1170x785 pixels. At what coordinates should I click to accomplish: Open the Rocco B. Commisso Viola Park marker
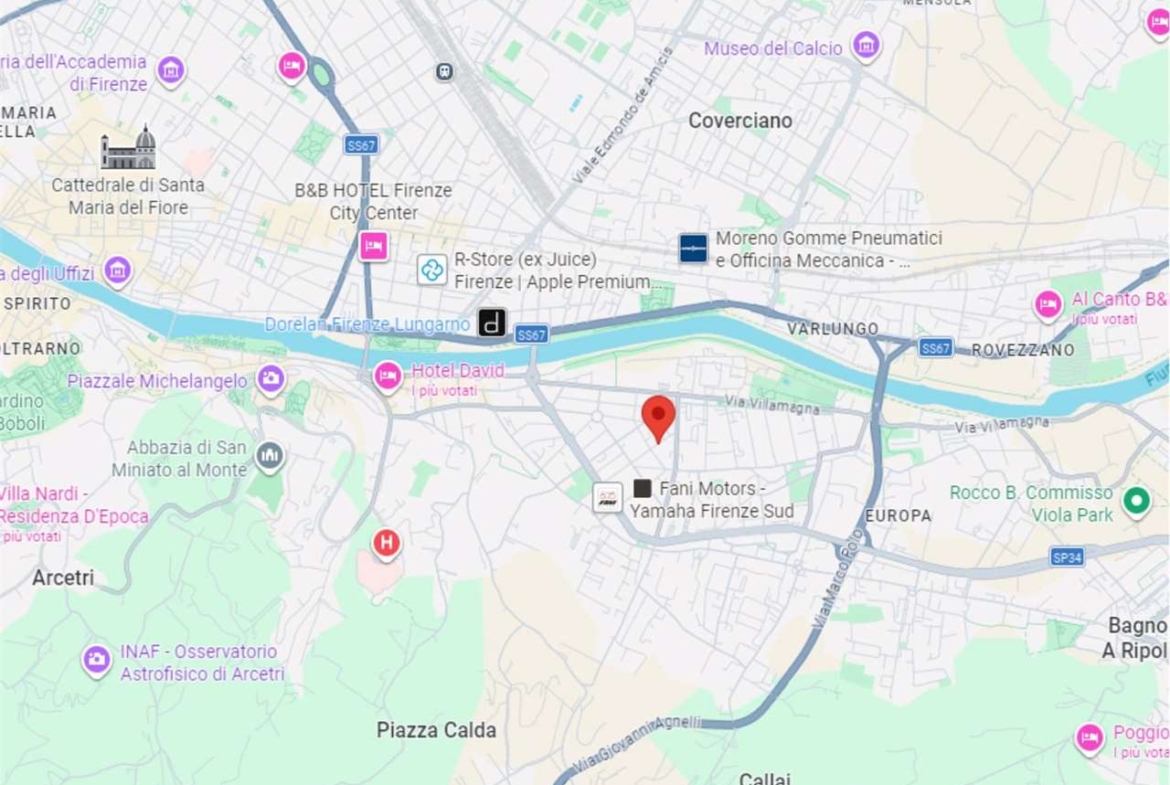coord(1136,501)
